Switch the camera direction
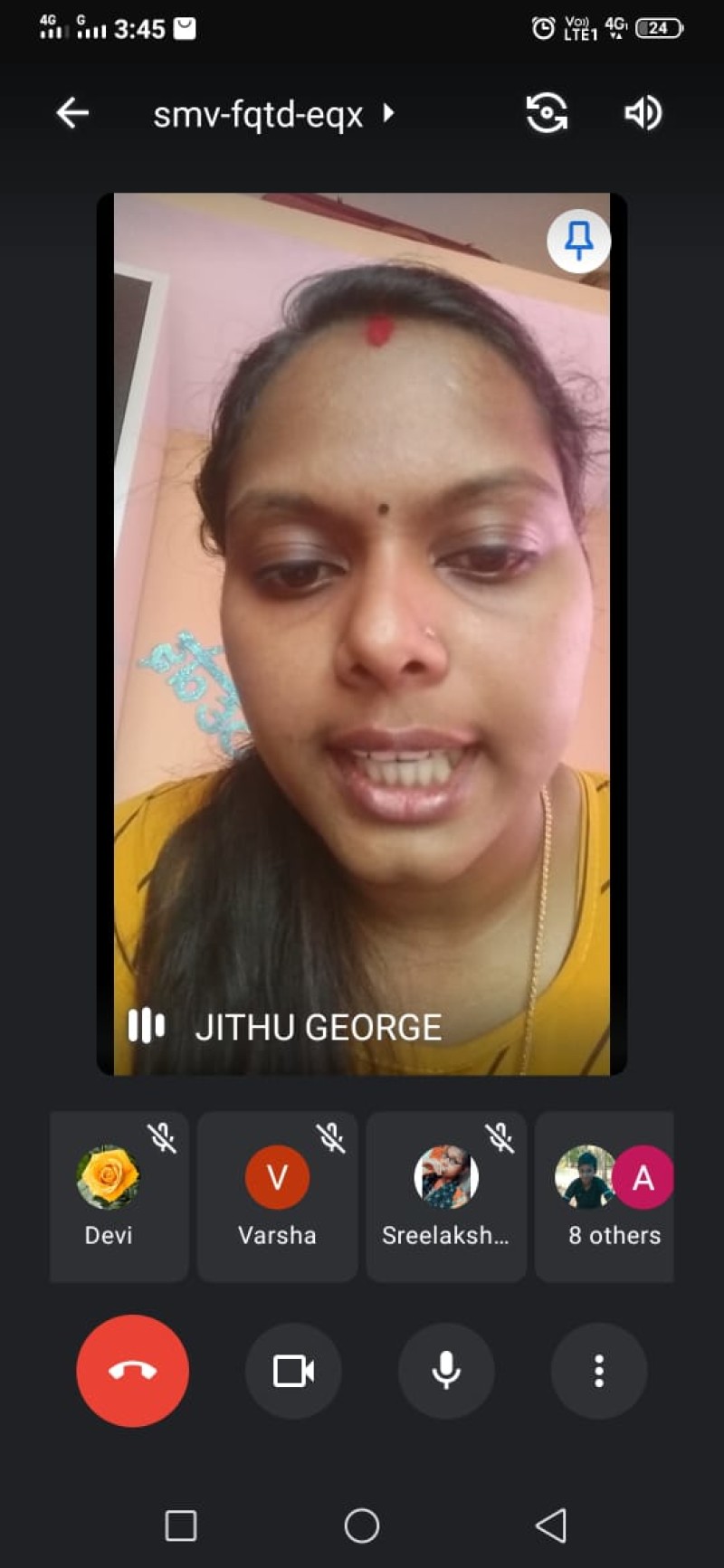Viewport: 724px width, 1568px height. click(x=547, y=113)
